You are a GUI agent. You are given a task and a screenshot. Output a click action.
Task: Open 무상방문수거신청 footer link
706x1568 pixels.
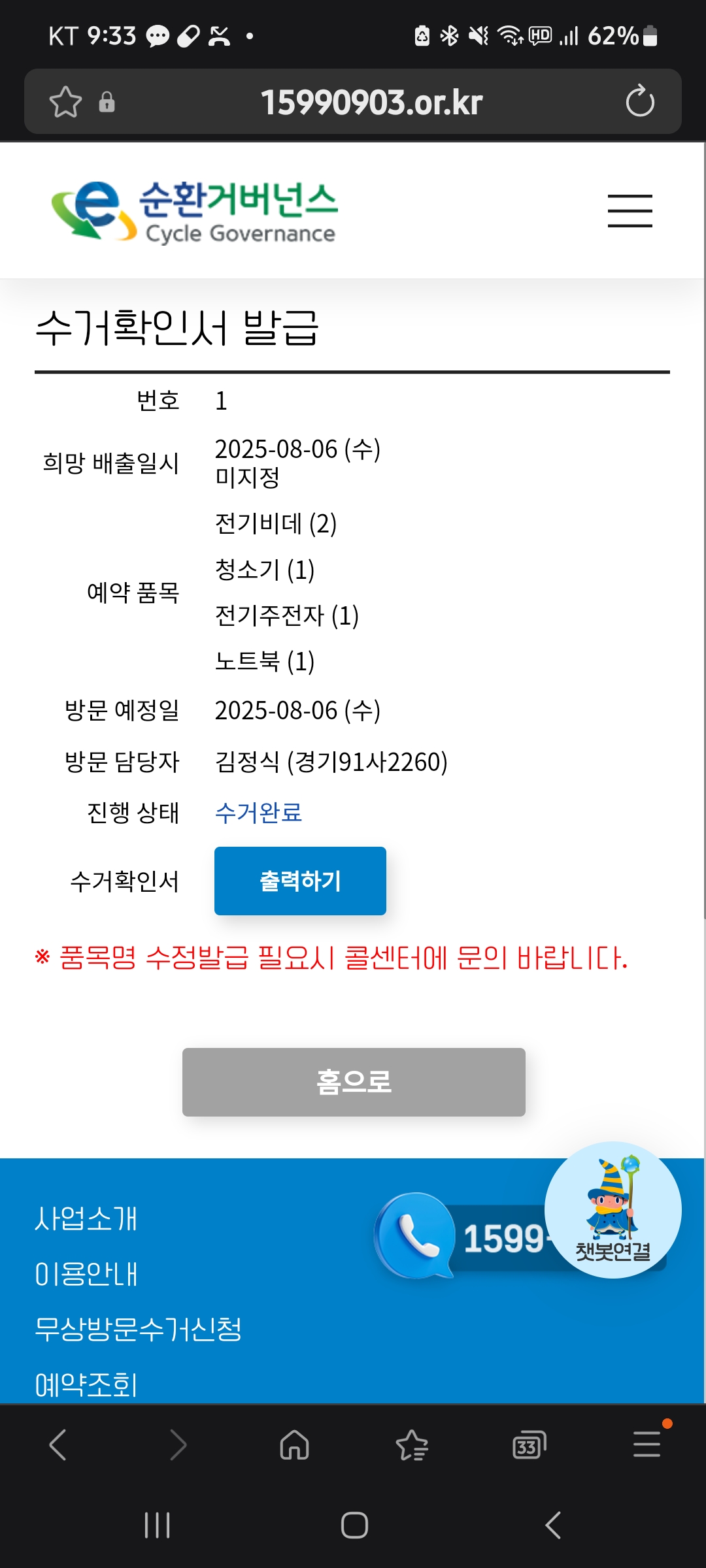pyautogui.click(x=138, y=1329)
